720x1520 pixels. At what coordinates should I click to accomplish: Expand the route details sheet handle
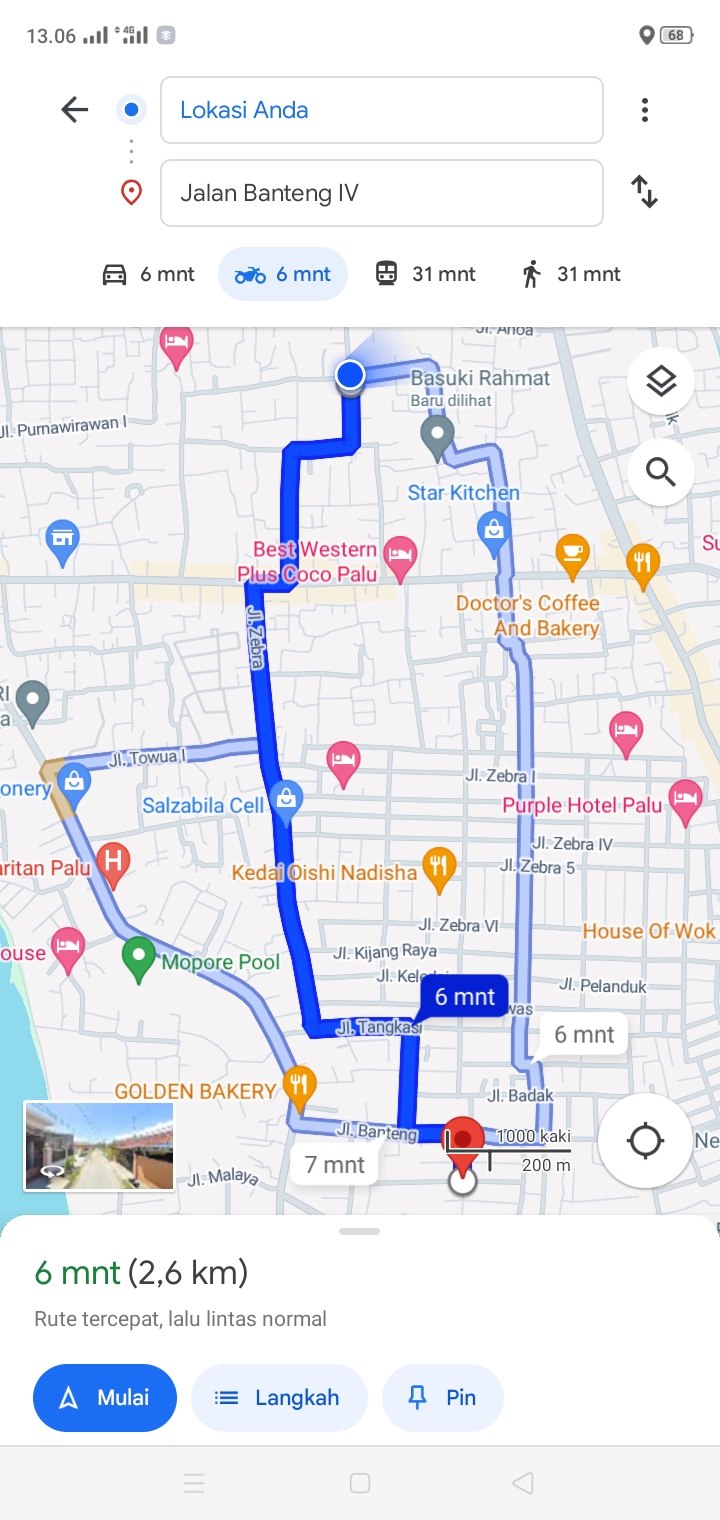click(360, 1231)
